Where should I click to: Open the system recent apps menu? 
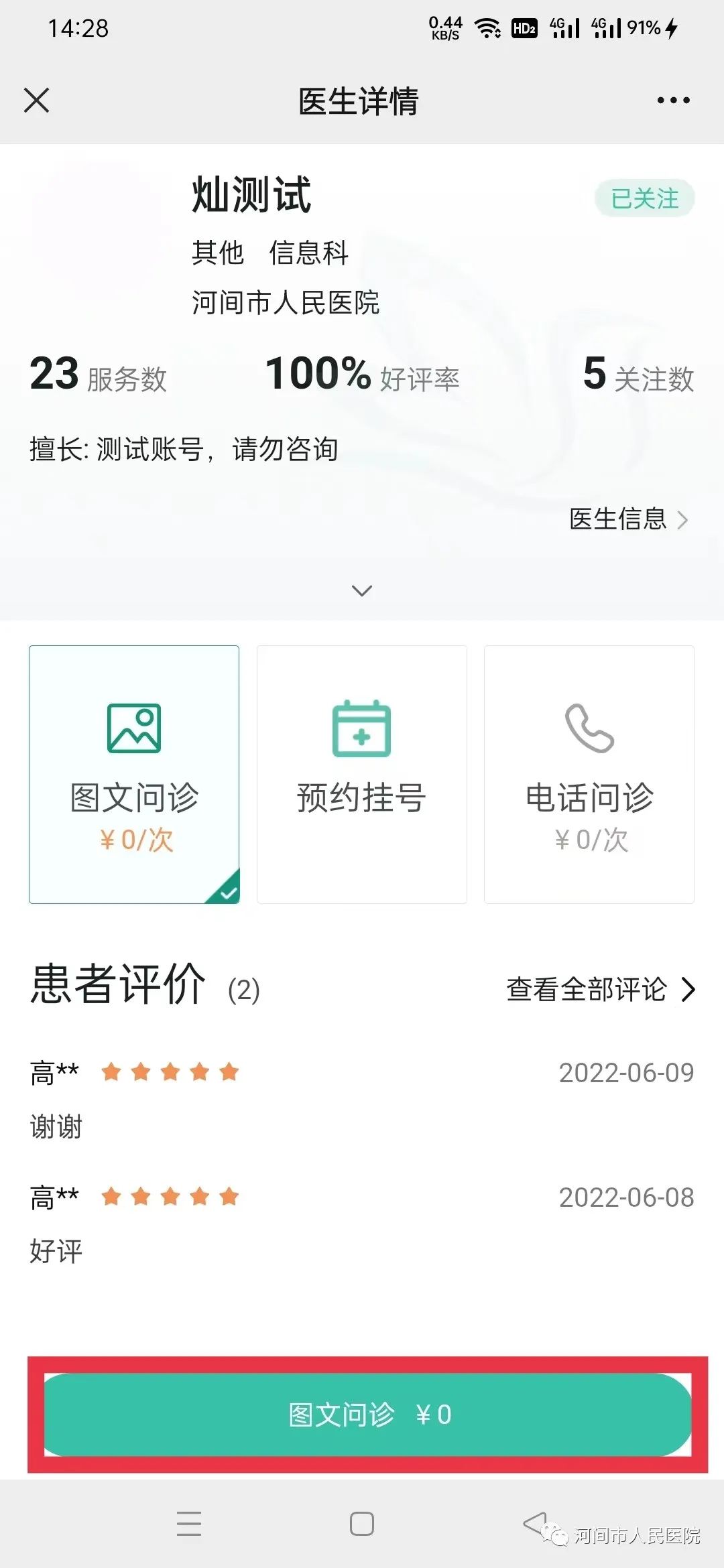click(189, 1524)
